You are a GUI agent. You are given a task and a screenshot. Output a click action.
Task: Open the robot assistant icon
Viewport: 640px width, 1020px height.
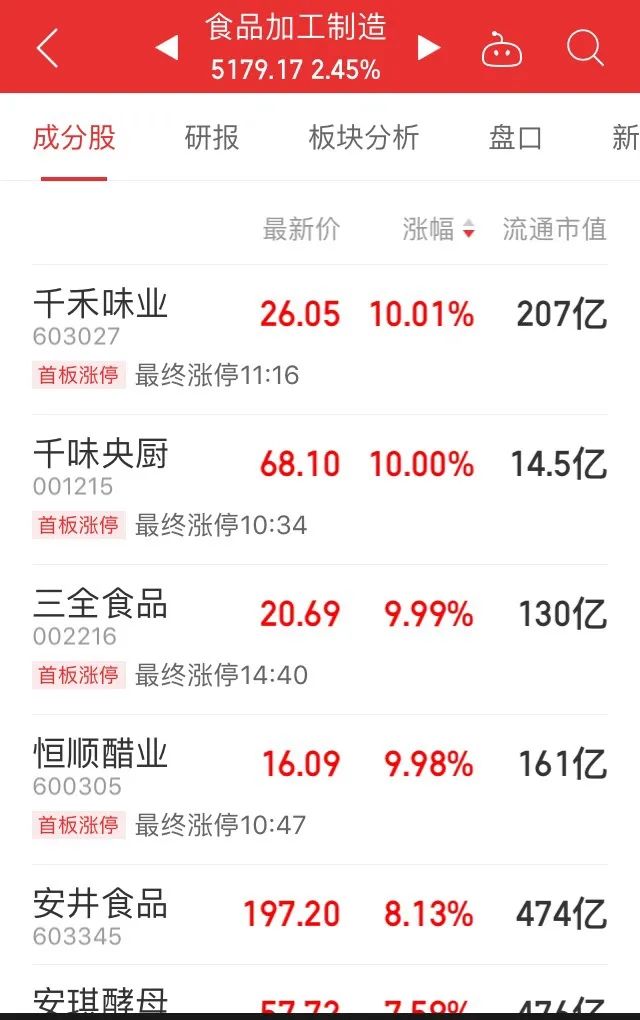click(x=501, y=48)
